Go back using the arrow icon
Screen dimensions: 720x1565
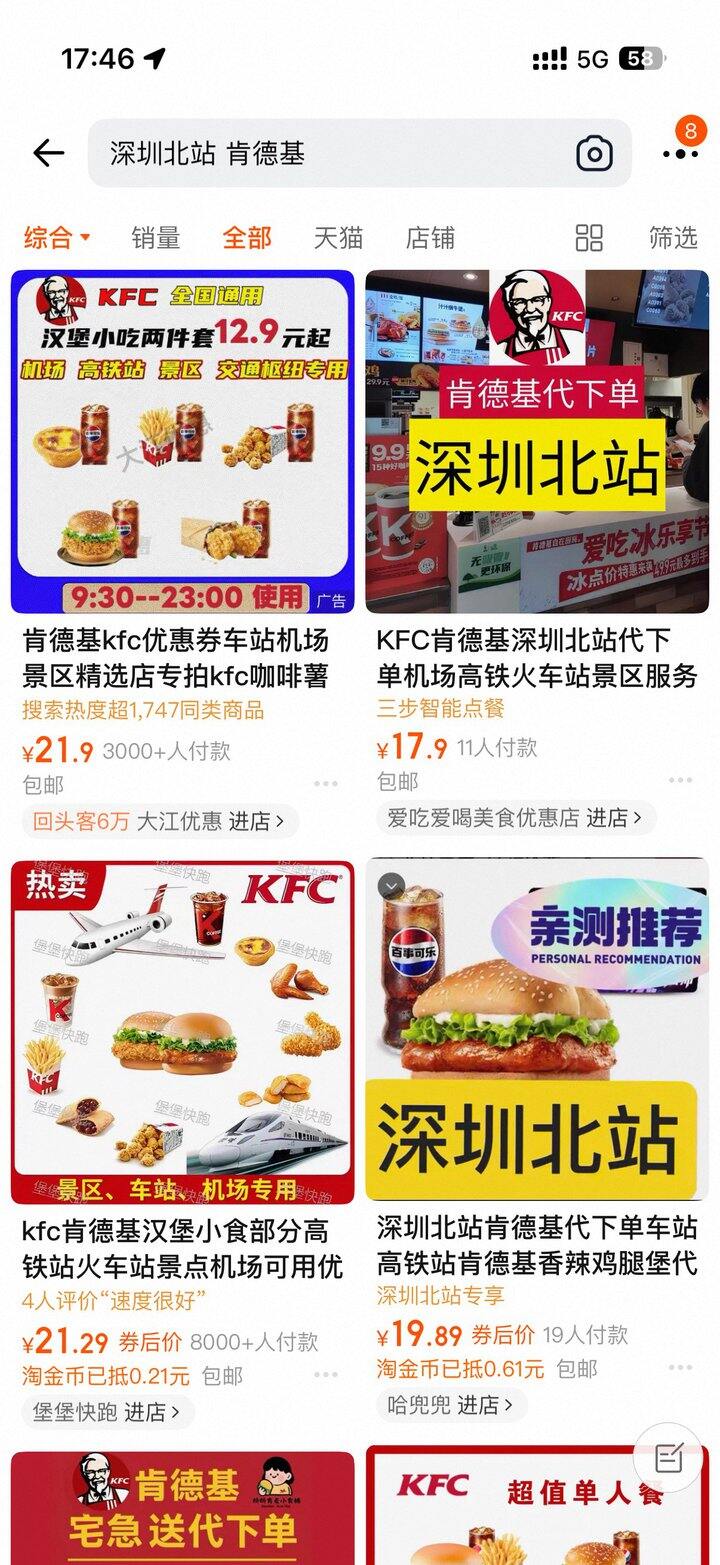coord(48,153)
